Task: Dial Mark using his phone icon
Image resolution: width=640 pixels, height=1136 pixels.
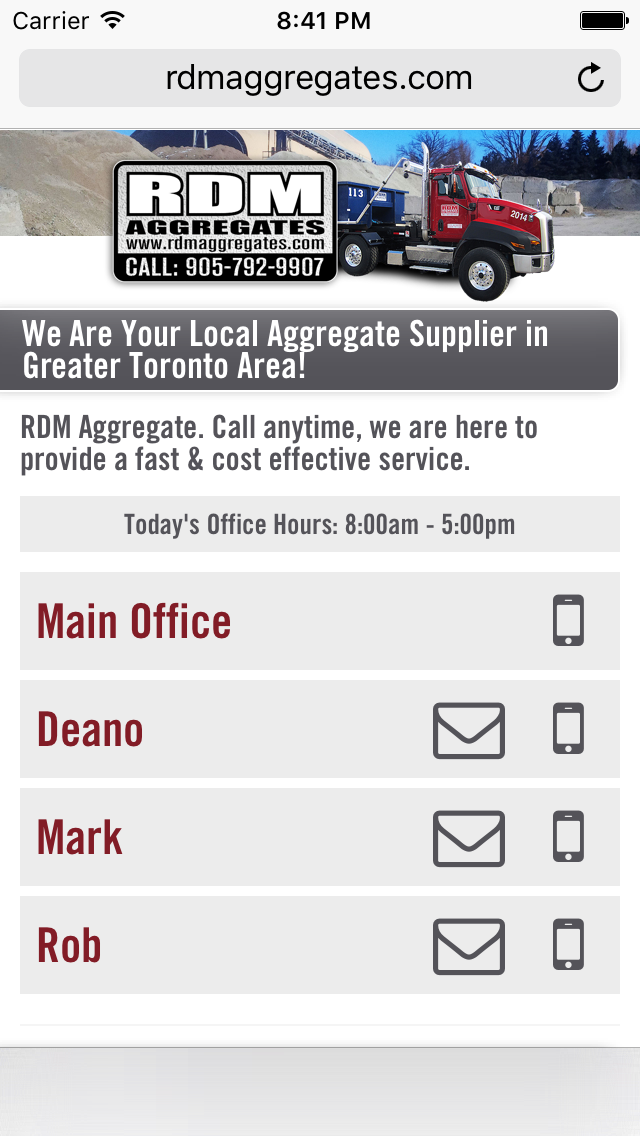Action: (568, 837)
